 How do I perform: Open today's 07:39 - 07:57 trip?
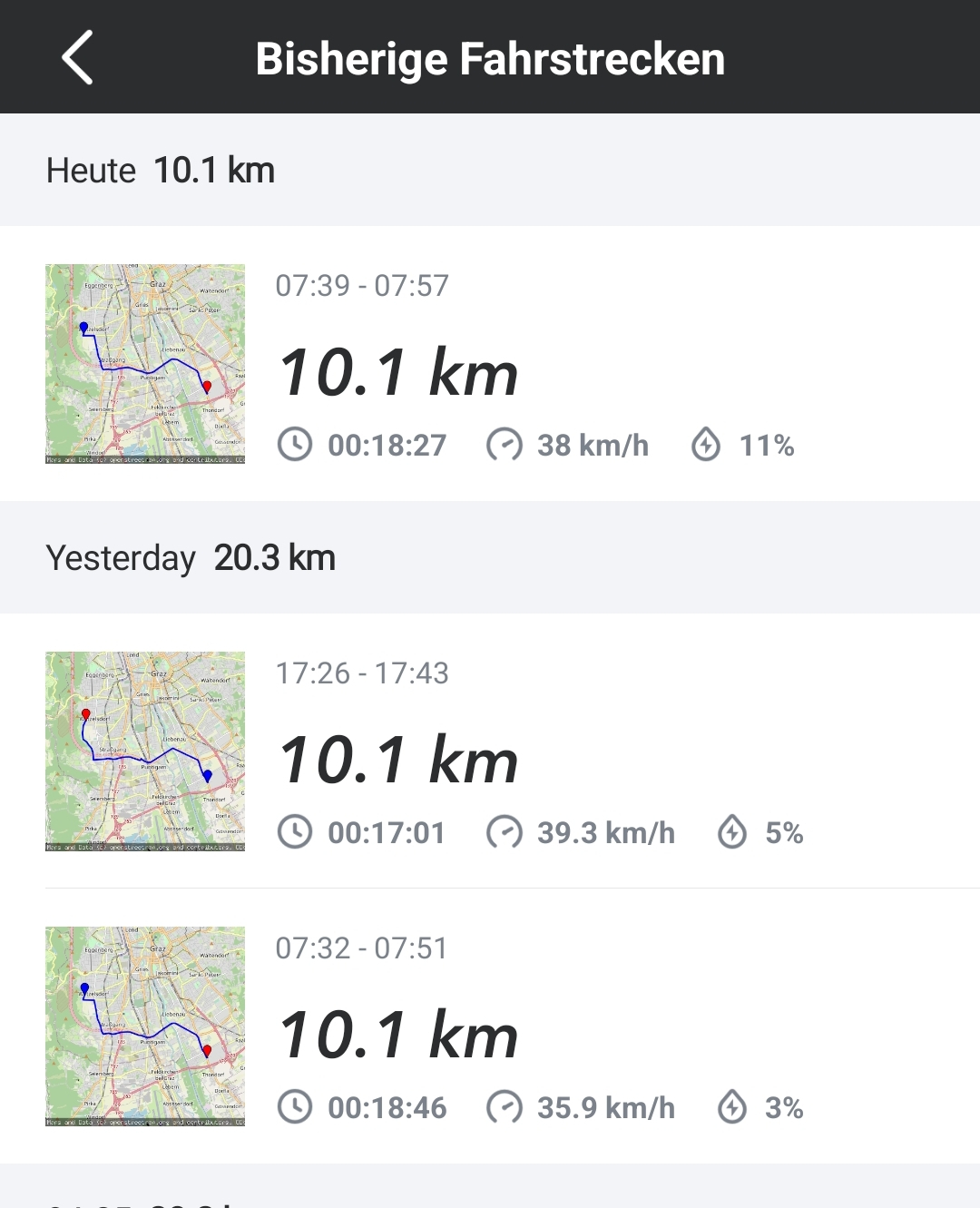pos(490,364)
